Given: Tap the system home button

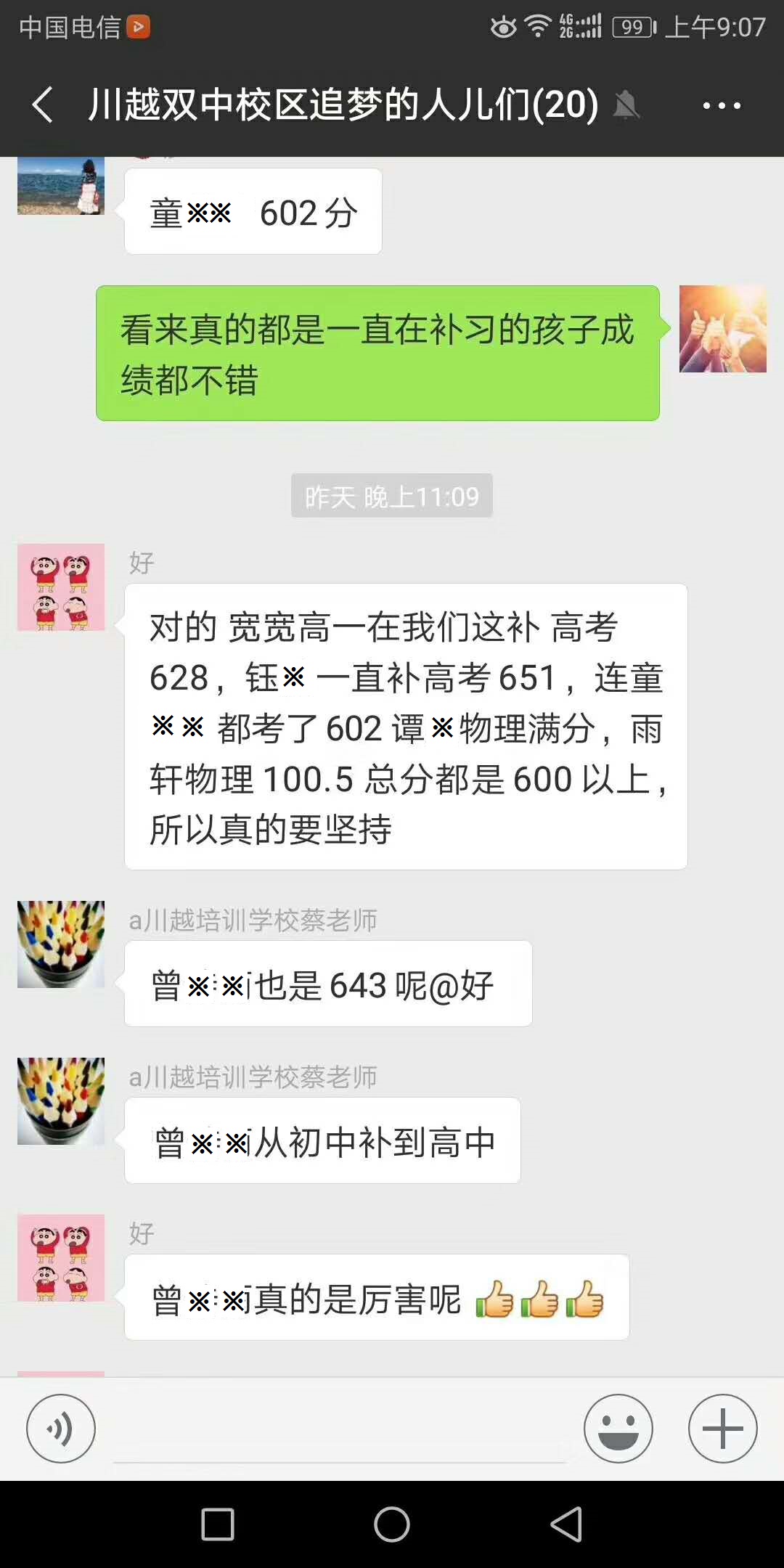Looking at the screenshot, I should tap(392, 1524).
